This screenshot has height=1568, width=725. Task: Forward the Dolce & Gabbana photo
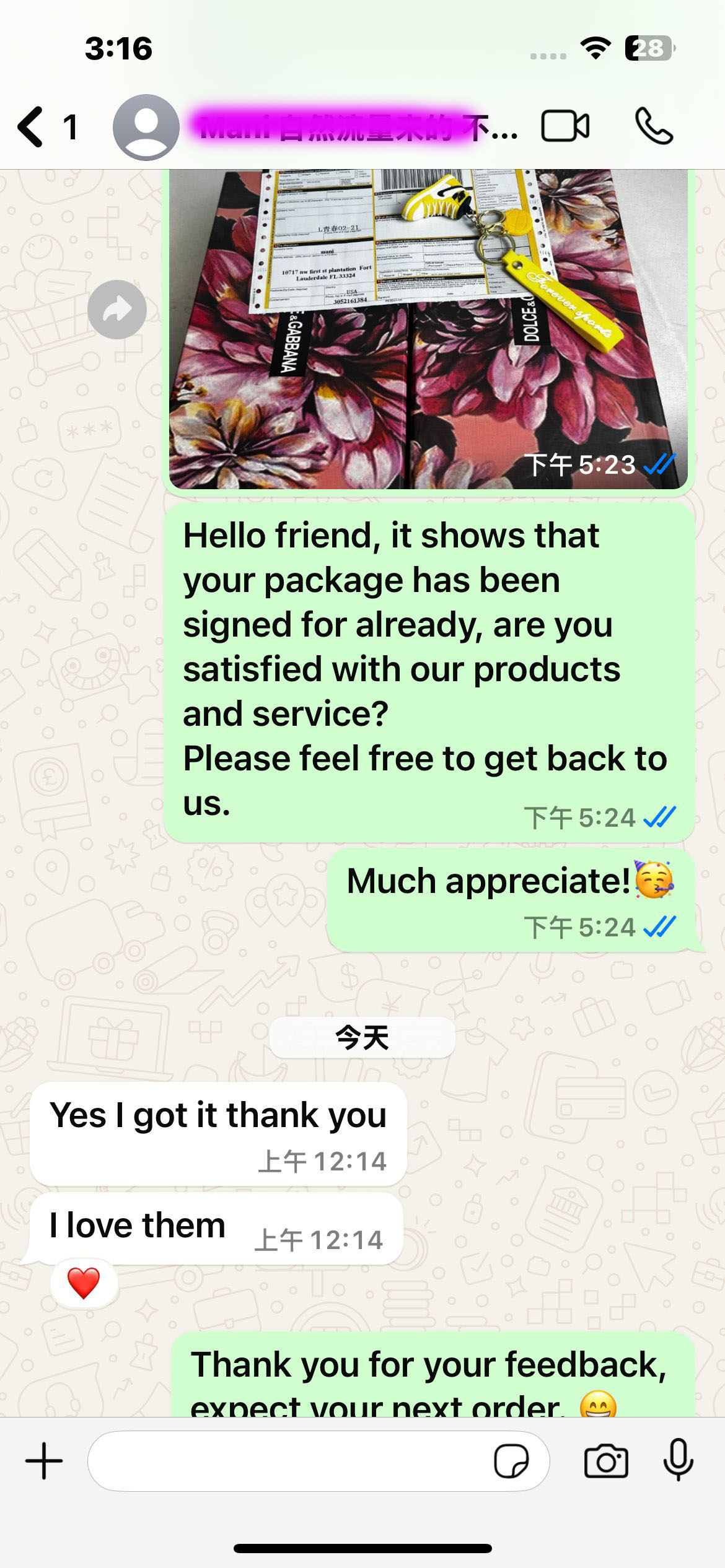pos(116,310)
